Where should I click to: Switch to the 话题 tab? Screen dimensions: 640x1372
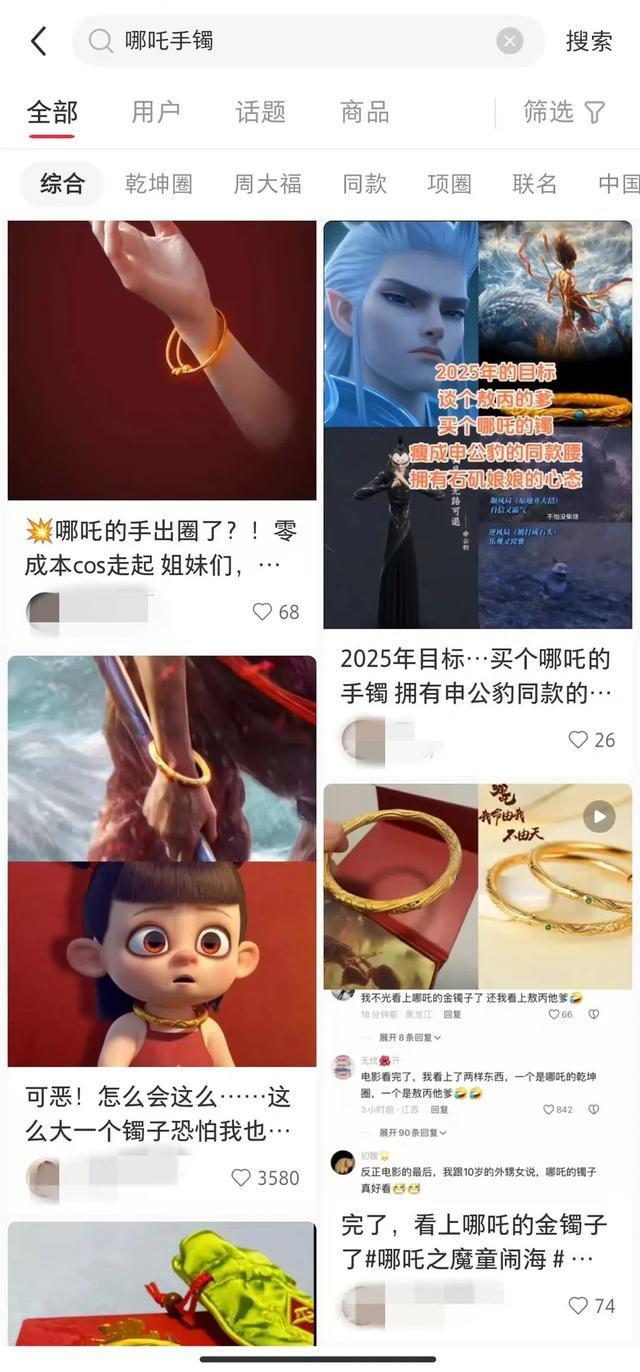point(260,112)
